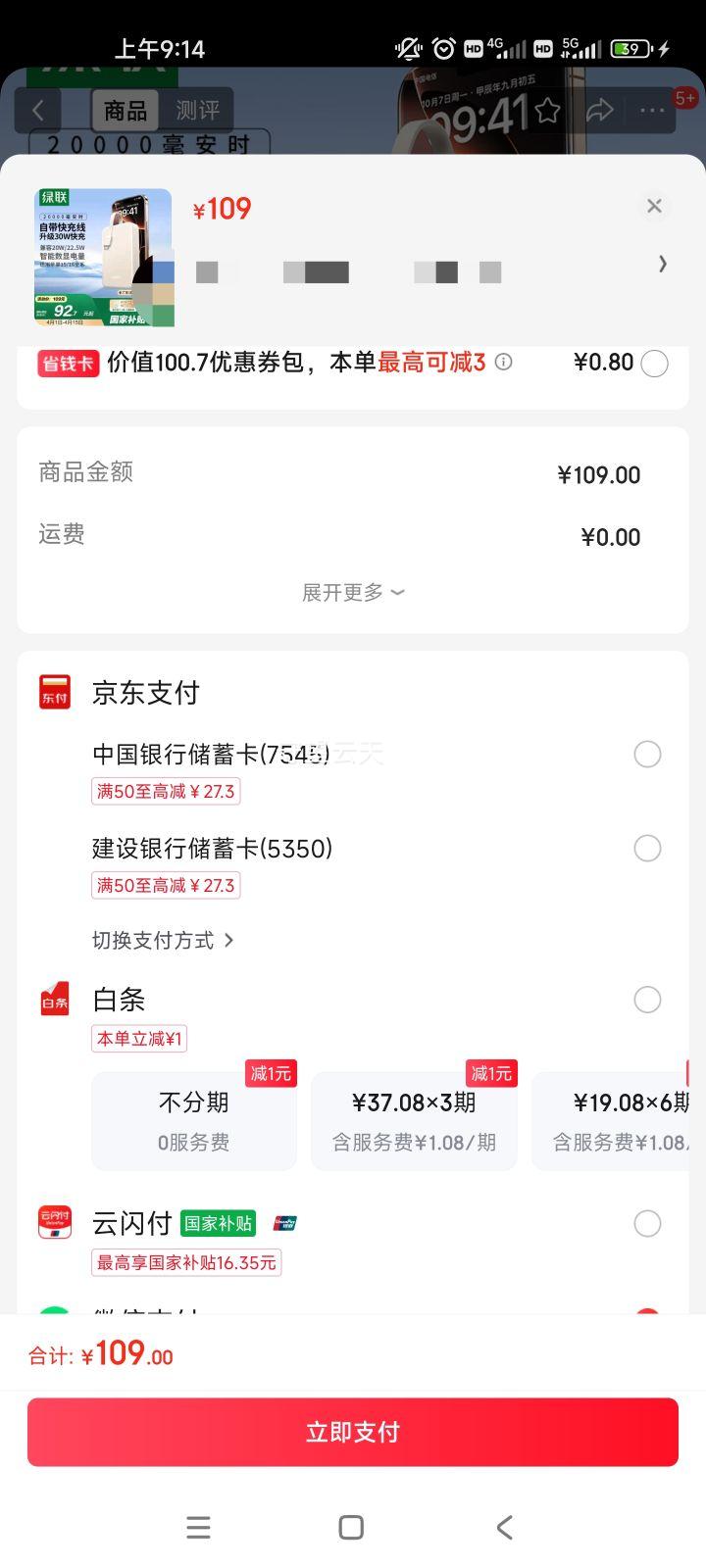
Task: Open product details via the right chevron
Action: 663,264
